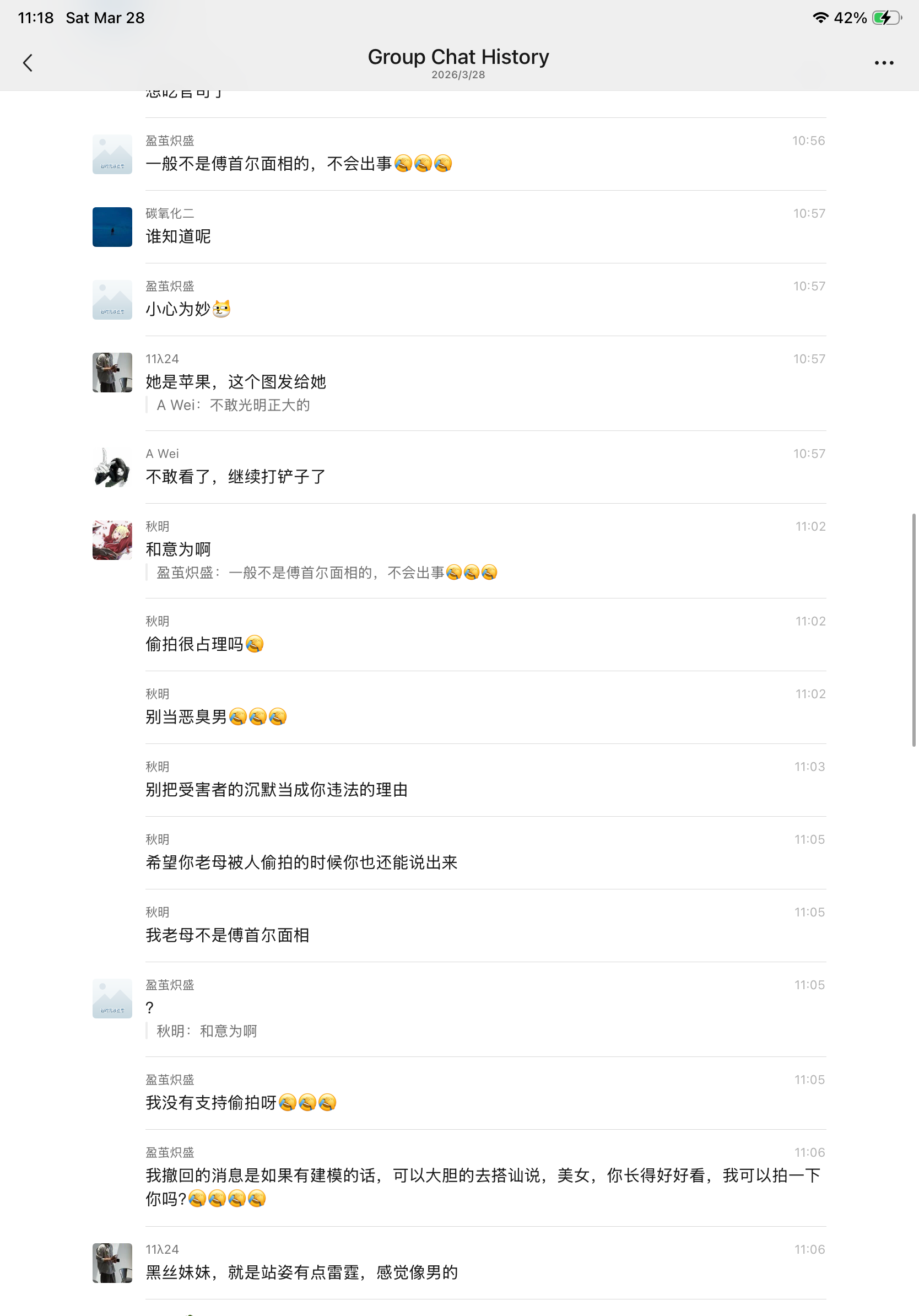This screenshot has height=1316, width=919.
Task: Tap 碳氧化二's blue avatar
Action: [112, 227]
